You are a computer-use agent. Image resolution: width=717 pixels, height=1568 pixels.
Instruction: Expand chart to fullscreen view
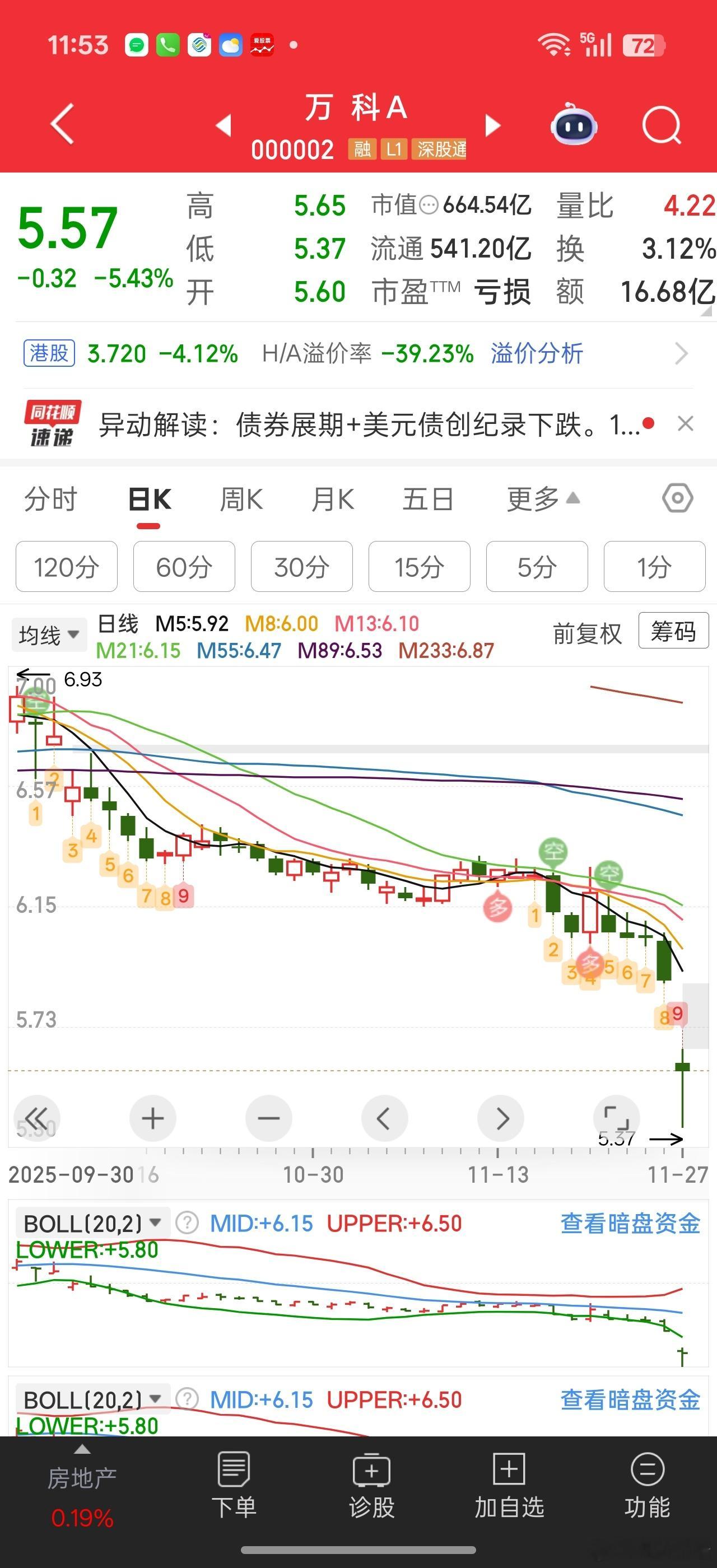click(617, 1118)
